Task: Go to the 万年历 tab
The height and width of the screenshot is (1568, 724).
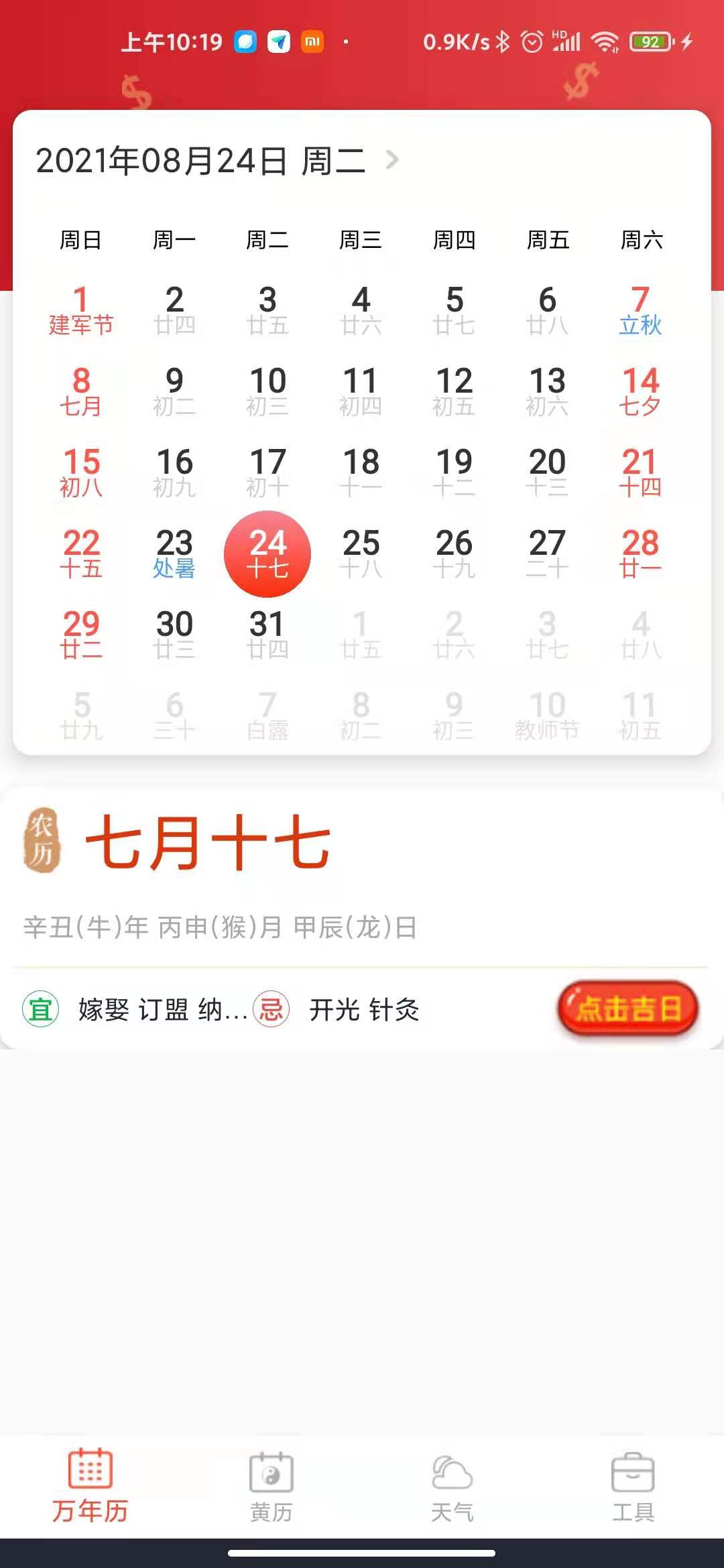Action: click(x=90, y=1486)
